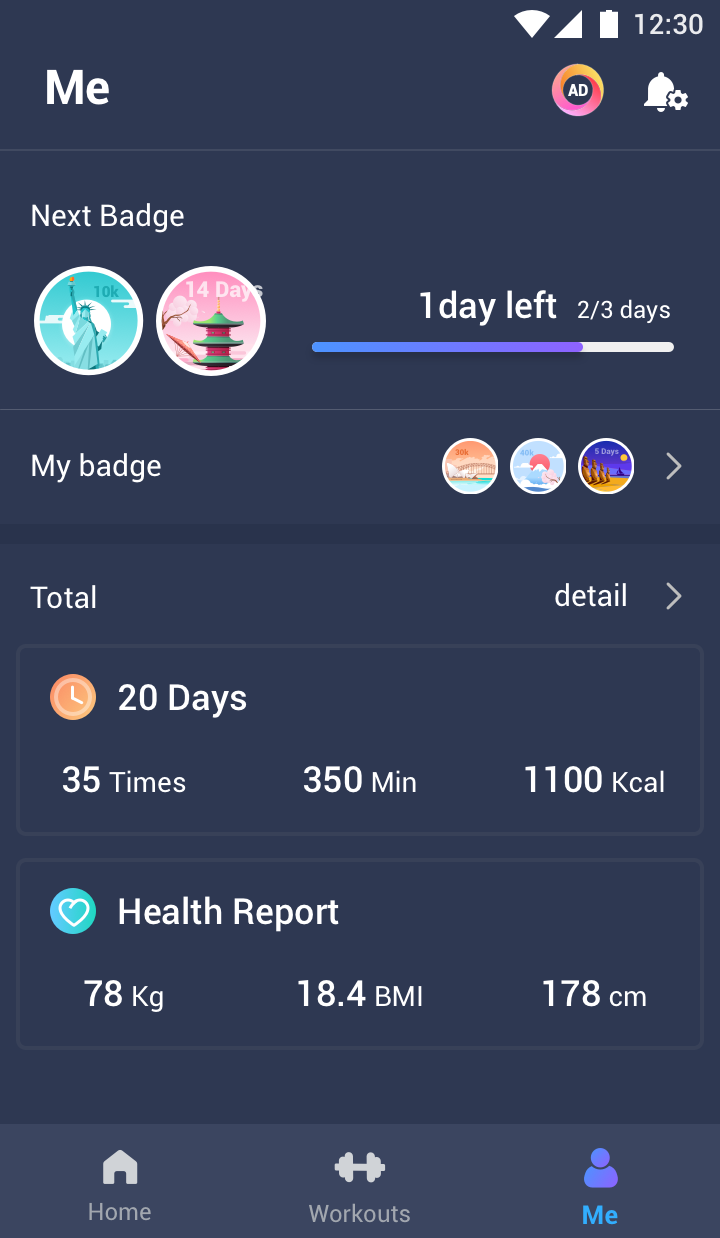Open the 20 Days stats card
This screenshot has height=1238, width=720.
360,740
